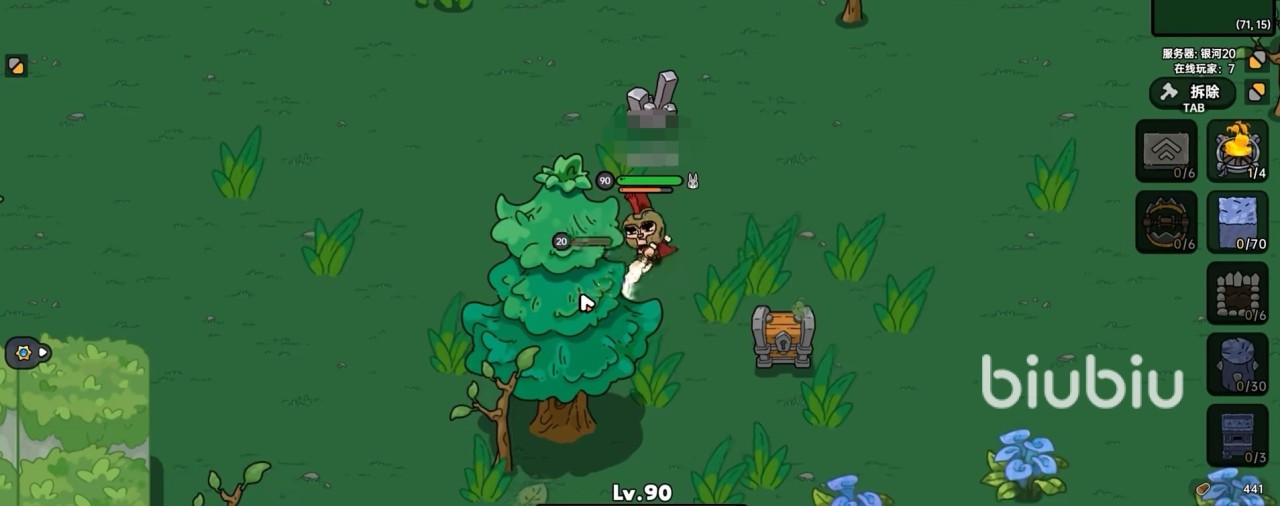Choose the upgrade arrows slot showing 0/6
The height and width of the screenshot is (506, 1280).
[x=1166, y=150]
